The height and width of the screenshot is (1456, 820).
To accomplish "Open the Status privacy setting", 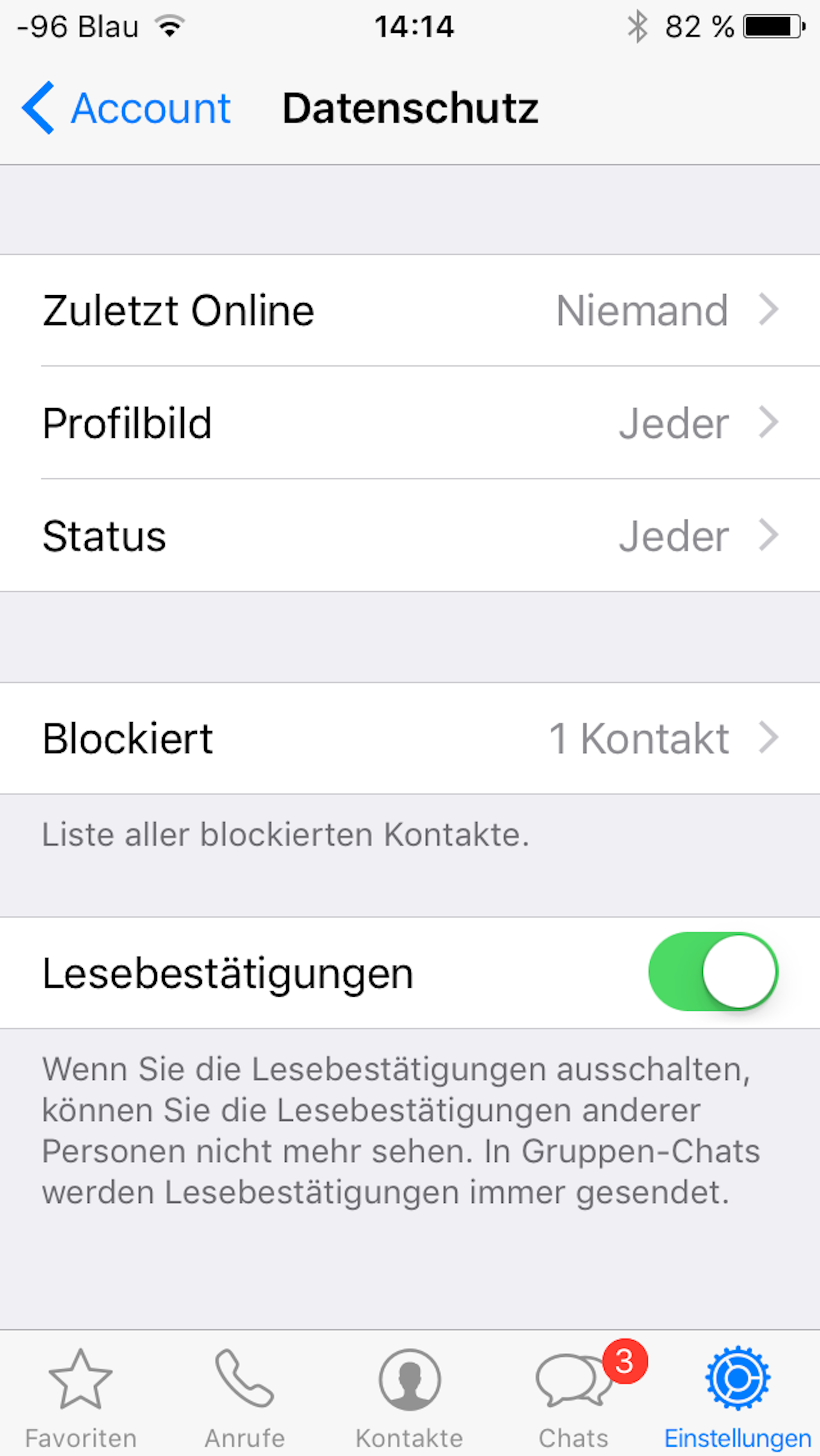I will (410, 535).
